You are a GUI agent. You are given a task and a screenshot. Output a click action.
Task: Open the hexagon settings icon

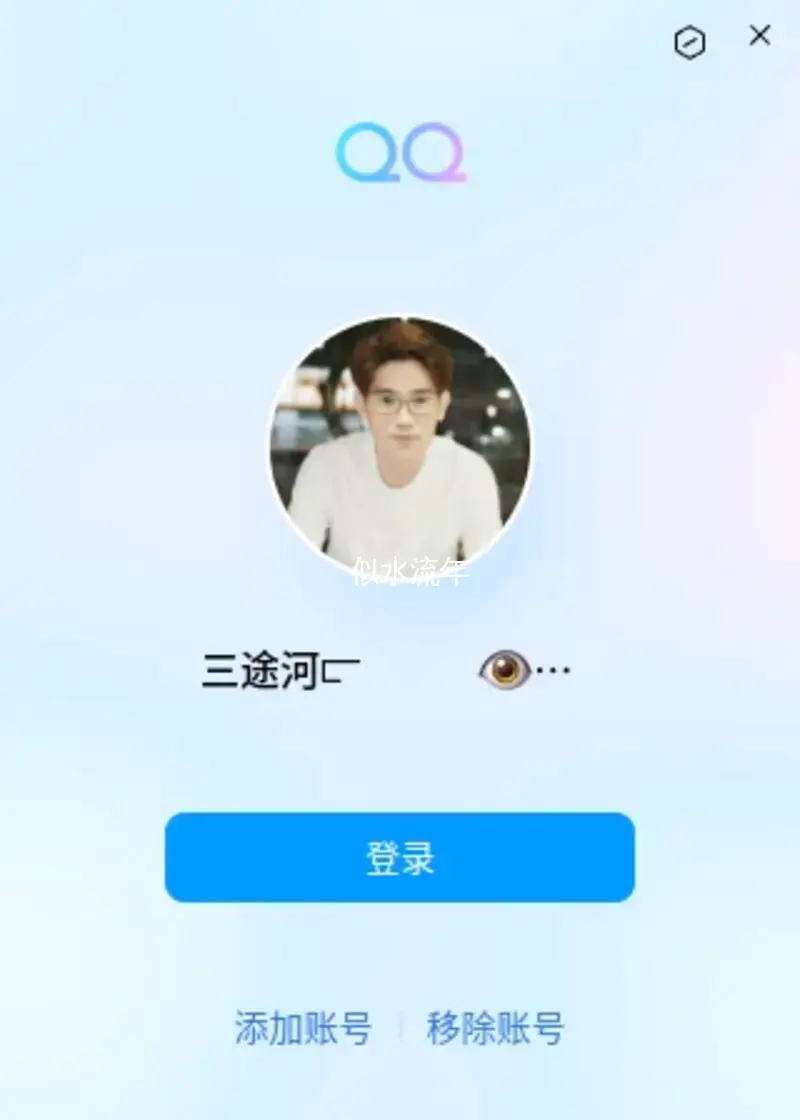(x=690, y=42)
